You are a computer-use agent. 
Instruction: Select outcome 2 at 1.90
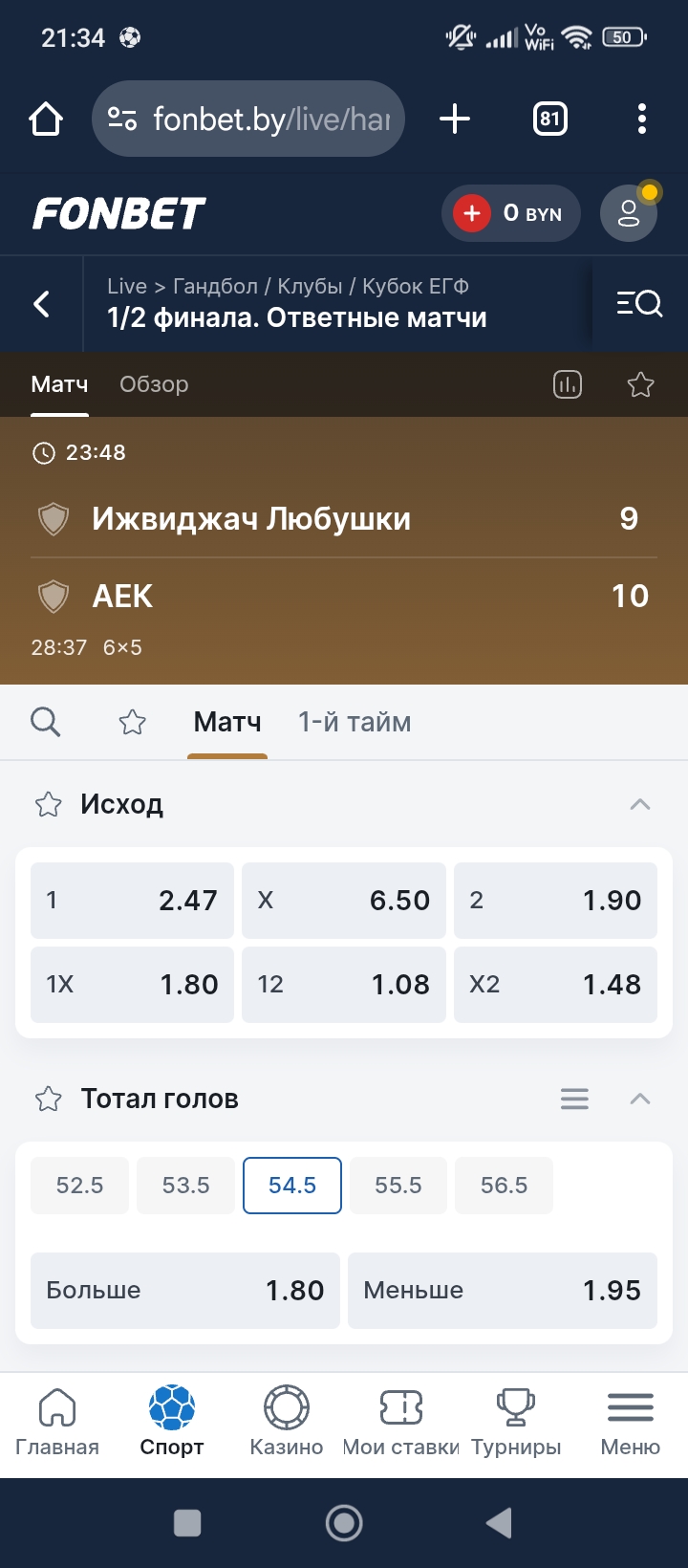(x=555, y=900)
